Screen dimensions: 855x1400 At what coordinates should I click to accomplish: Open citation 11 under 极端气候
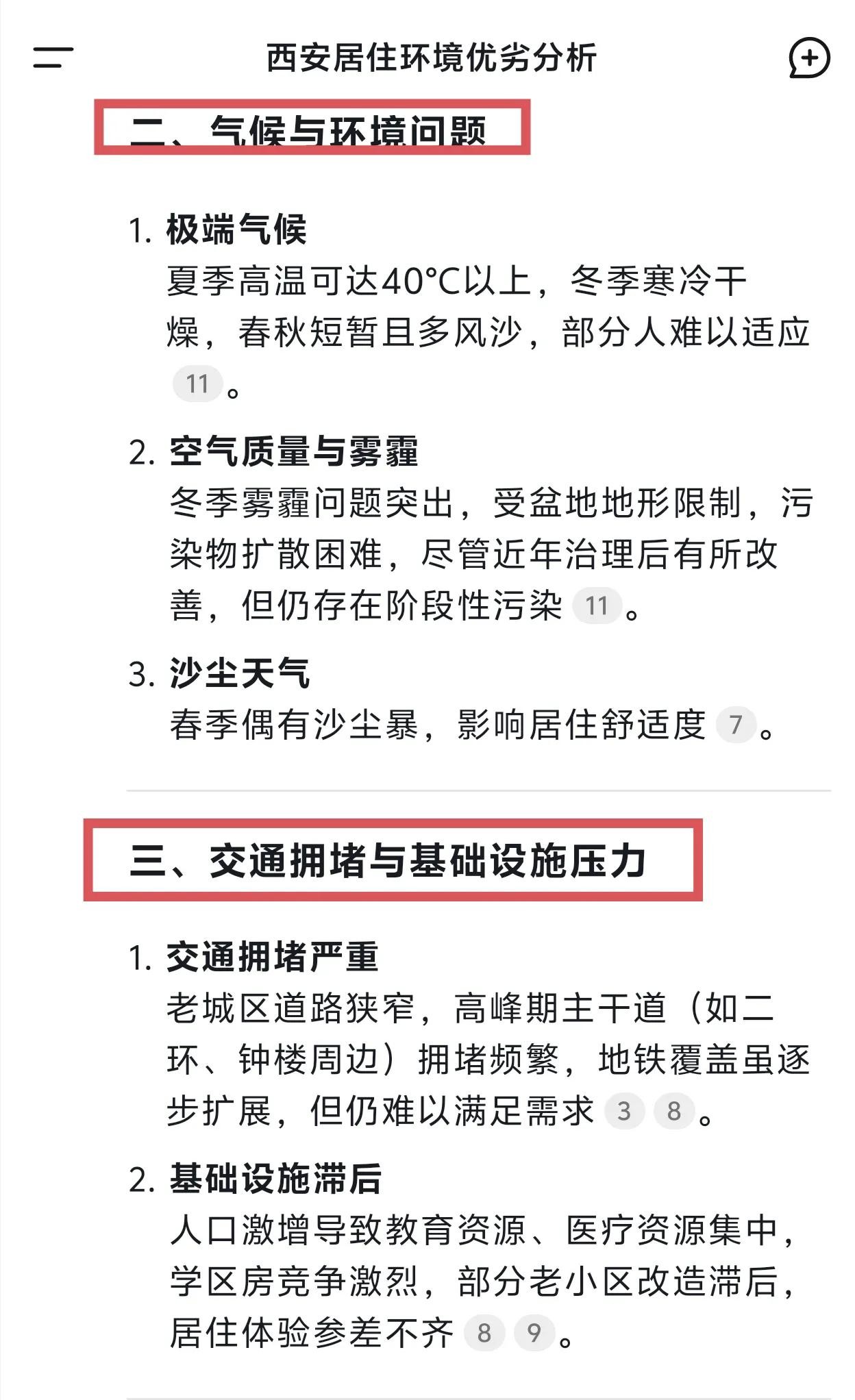click(197, 384)
